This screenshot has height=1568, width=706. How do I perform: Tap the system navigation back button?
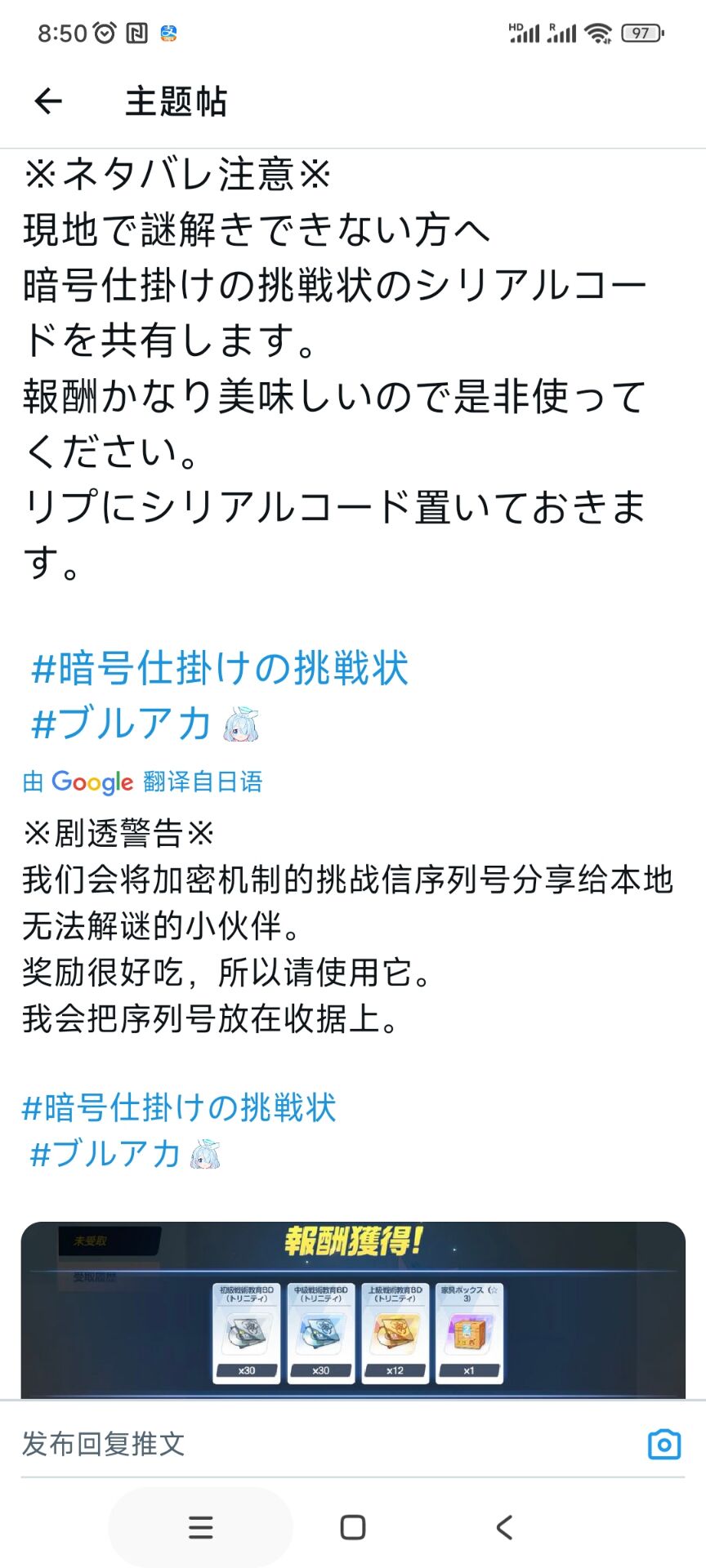[505, 1527]
